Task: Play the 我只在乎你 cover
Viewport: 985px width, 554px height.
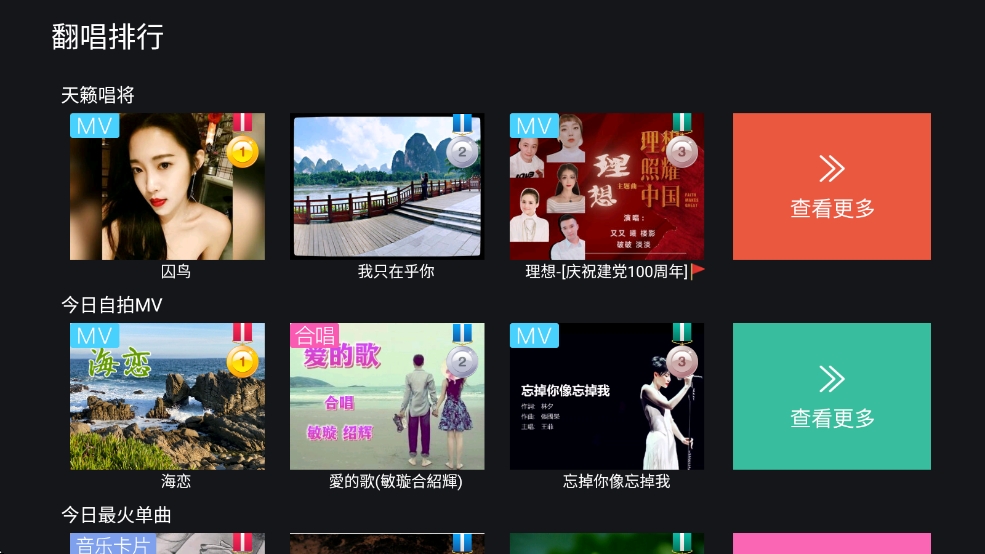Action: (x=387, y=187)
